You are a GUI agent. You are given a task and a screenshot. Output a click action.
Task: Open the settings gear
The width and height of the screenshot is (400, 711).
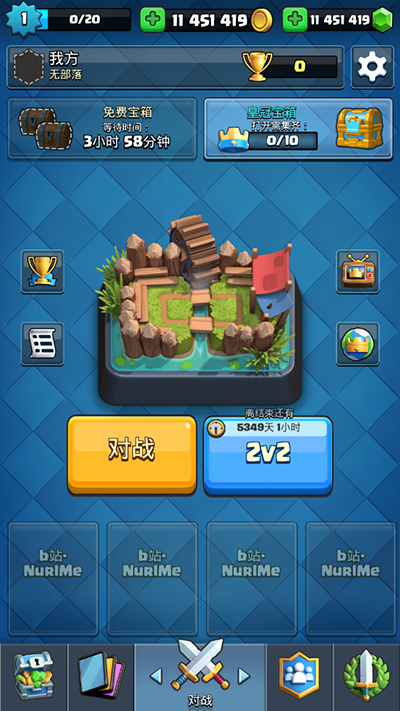click(372, 67)
